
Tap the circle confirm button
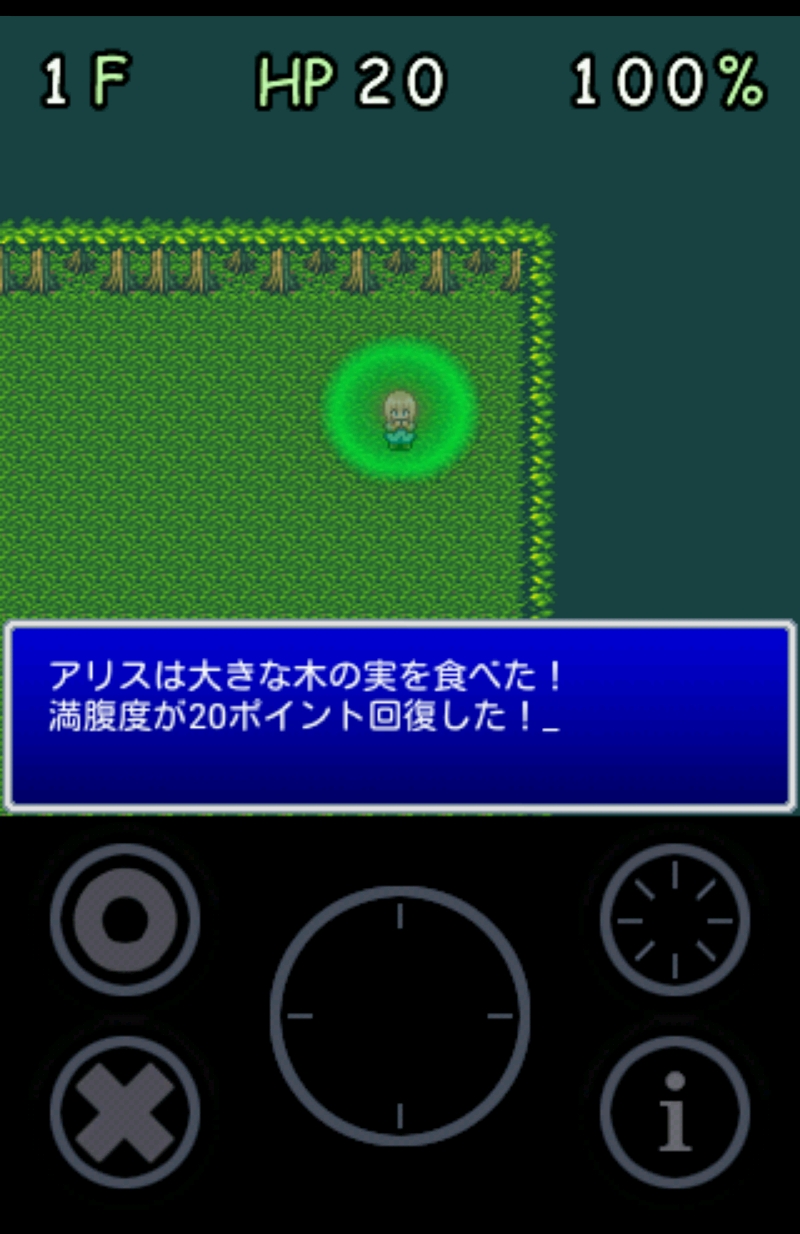pyautogui.click(x=125, y=919)
